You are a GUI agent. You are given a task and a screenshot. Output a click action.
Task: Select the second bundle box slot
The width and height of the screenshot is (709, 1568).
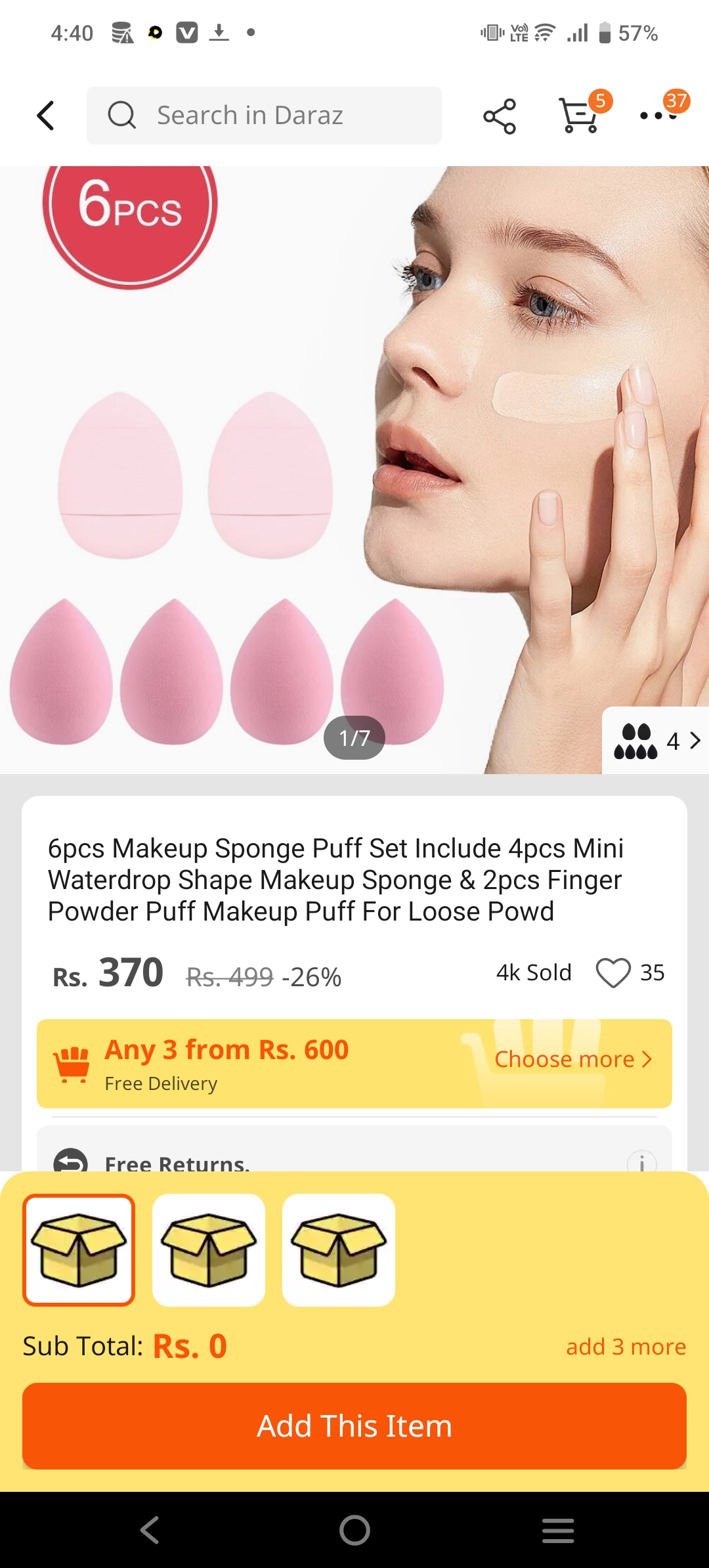[209, 1250]
